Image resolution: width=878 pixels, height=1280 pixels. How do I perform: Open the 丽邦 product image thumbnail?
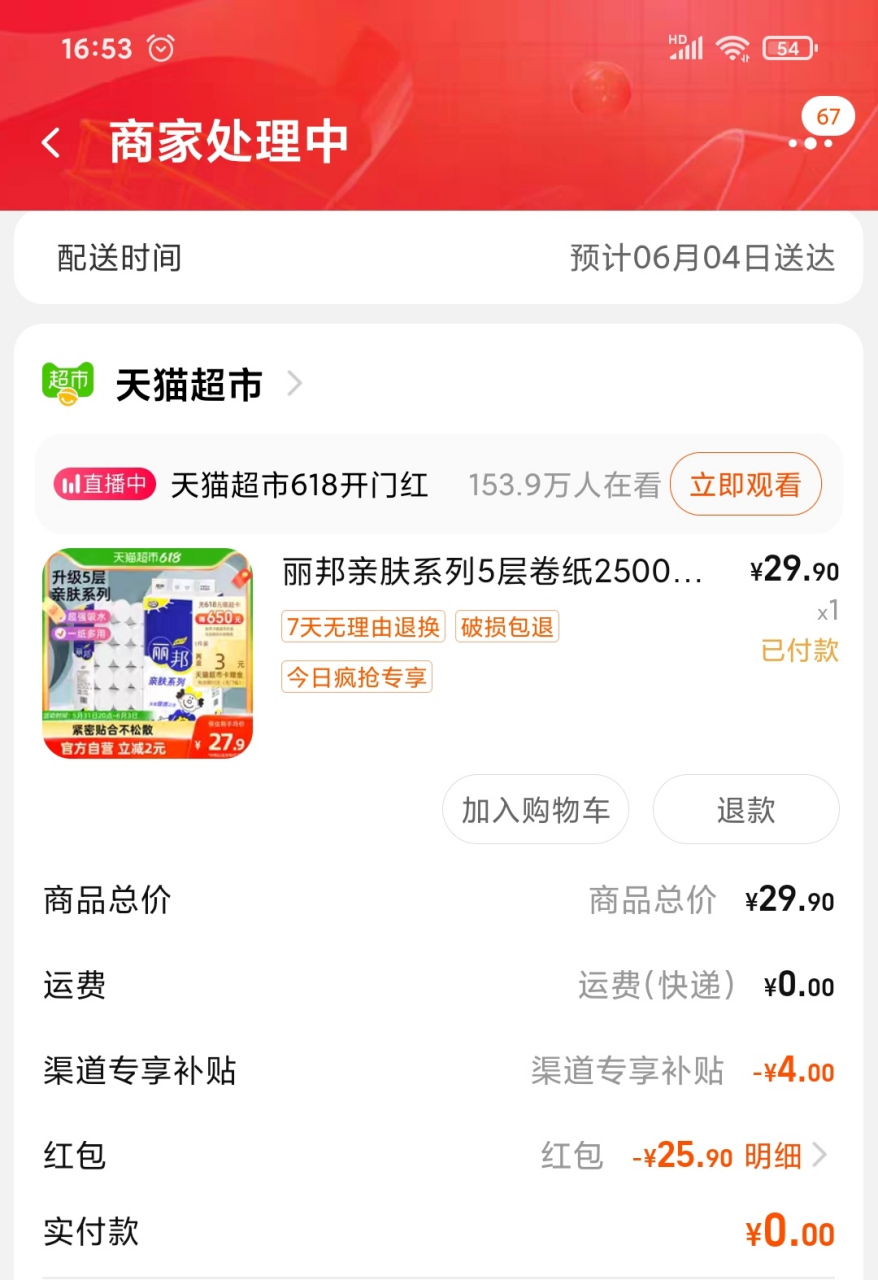(x=146, y=651)
